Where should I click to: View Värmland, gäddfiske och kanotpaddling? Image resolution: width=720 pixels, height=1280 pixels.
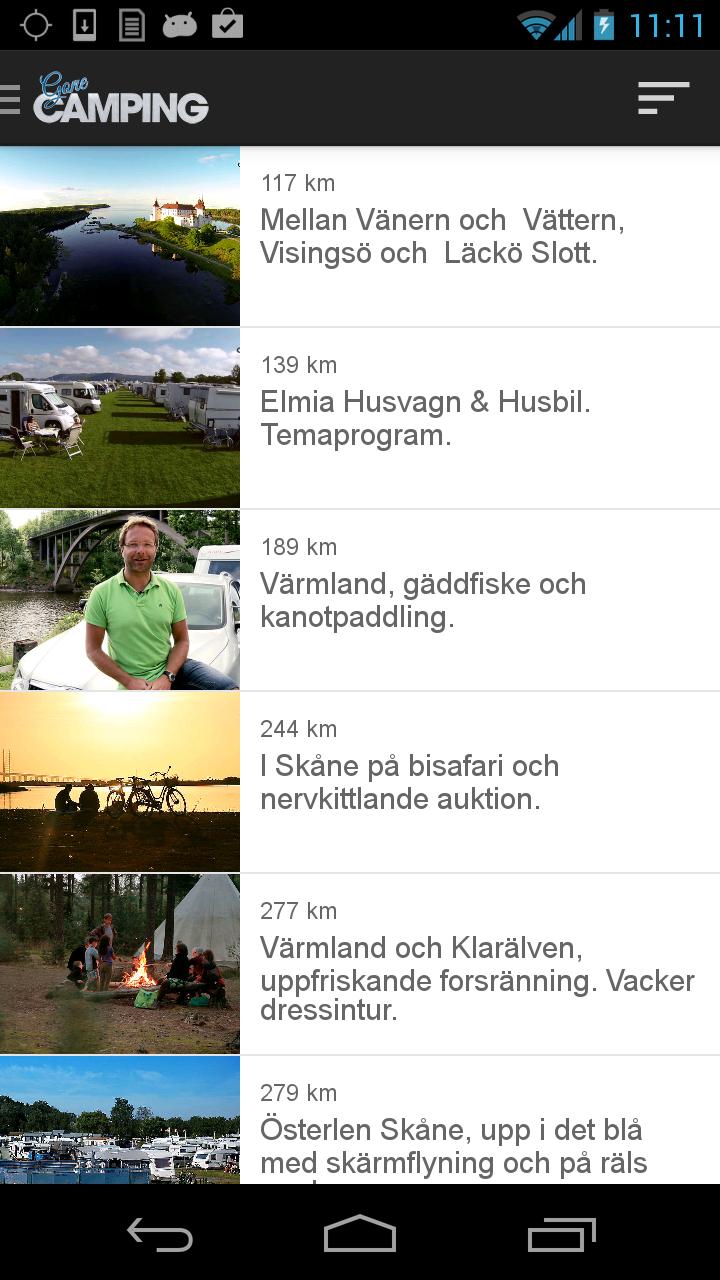click(423, 600)
